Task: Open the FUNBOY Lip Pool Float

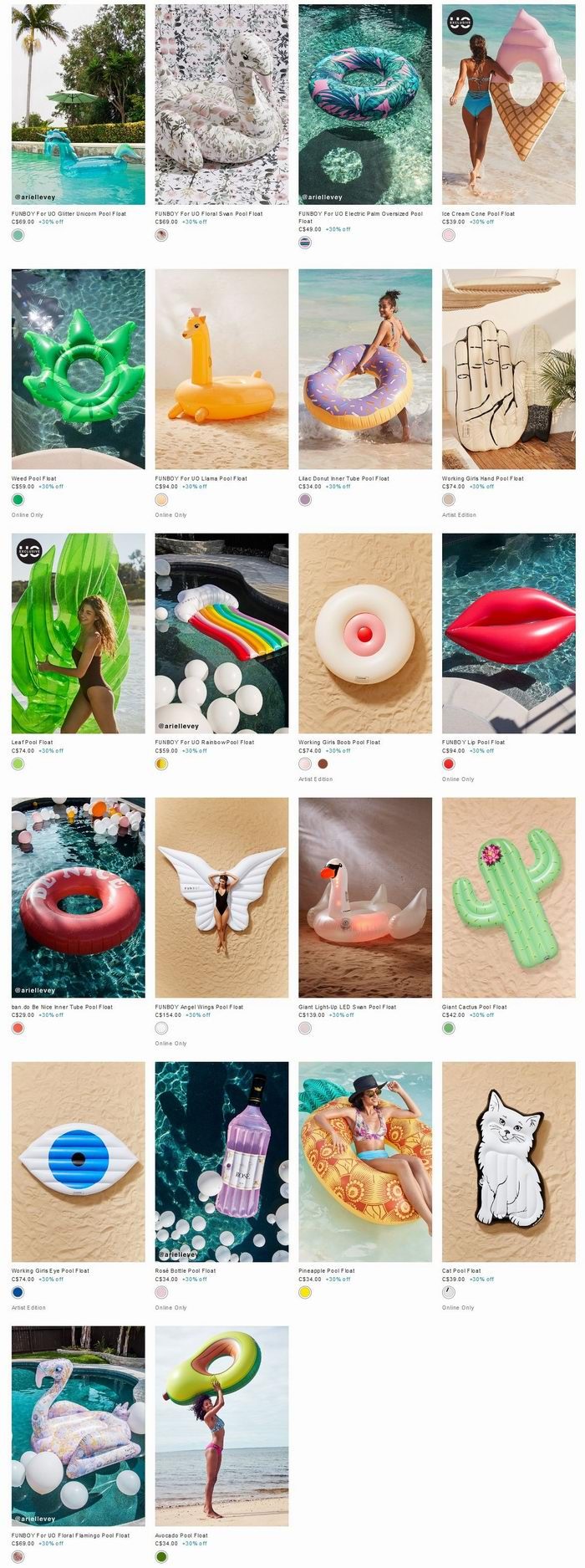Action: 508,633
